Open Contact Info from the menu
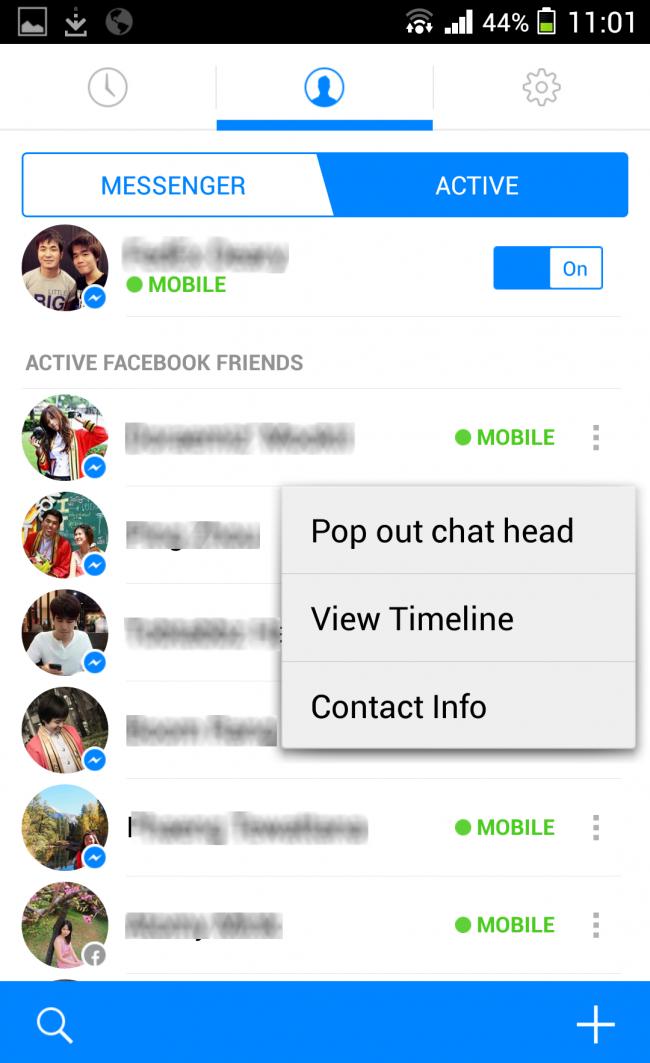 (399, 707)
